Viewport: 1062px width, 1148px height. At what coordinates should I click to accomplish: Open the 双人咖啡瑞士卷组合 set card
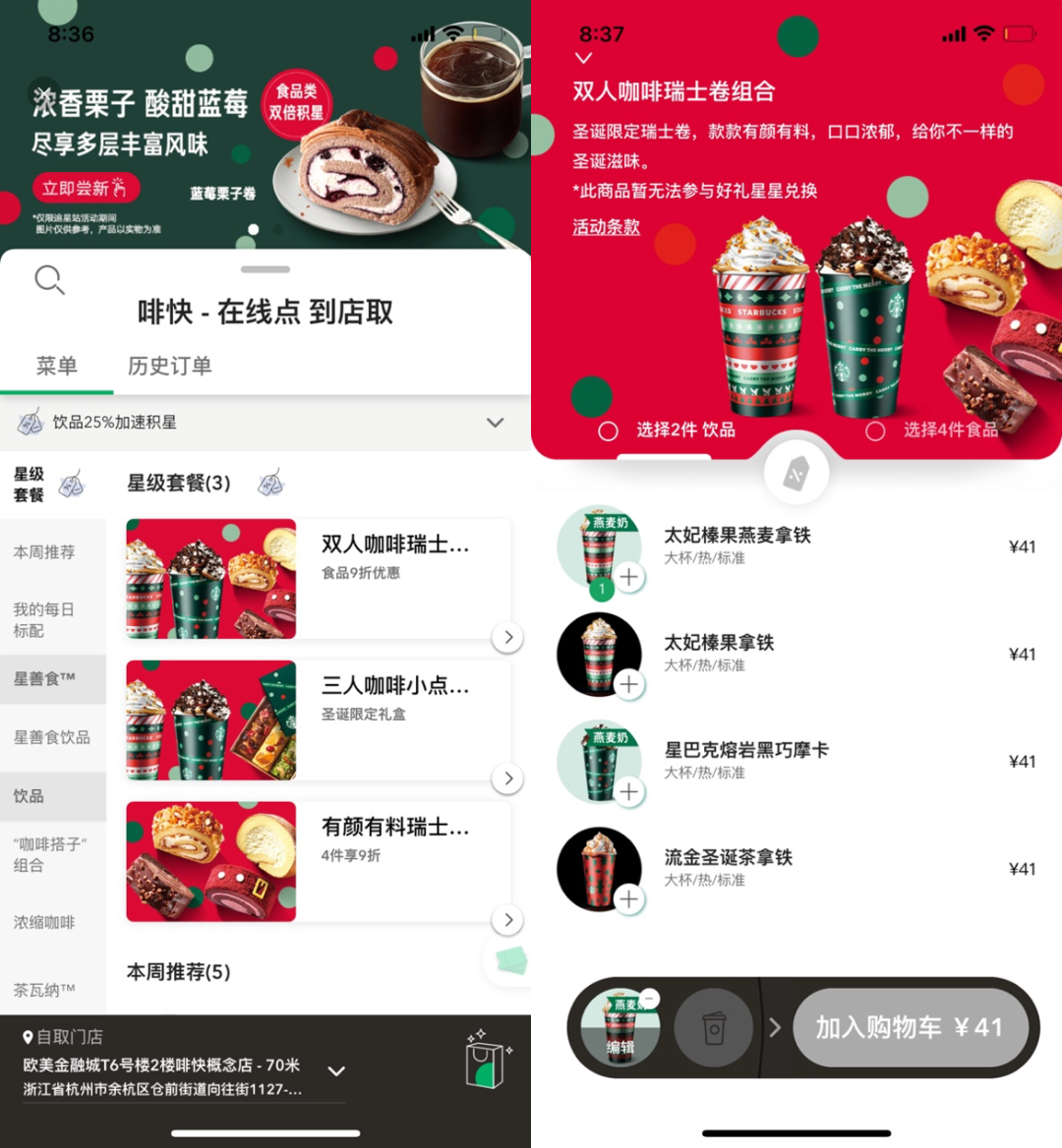(x=318, y=580)
